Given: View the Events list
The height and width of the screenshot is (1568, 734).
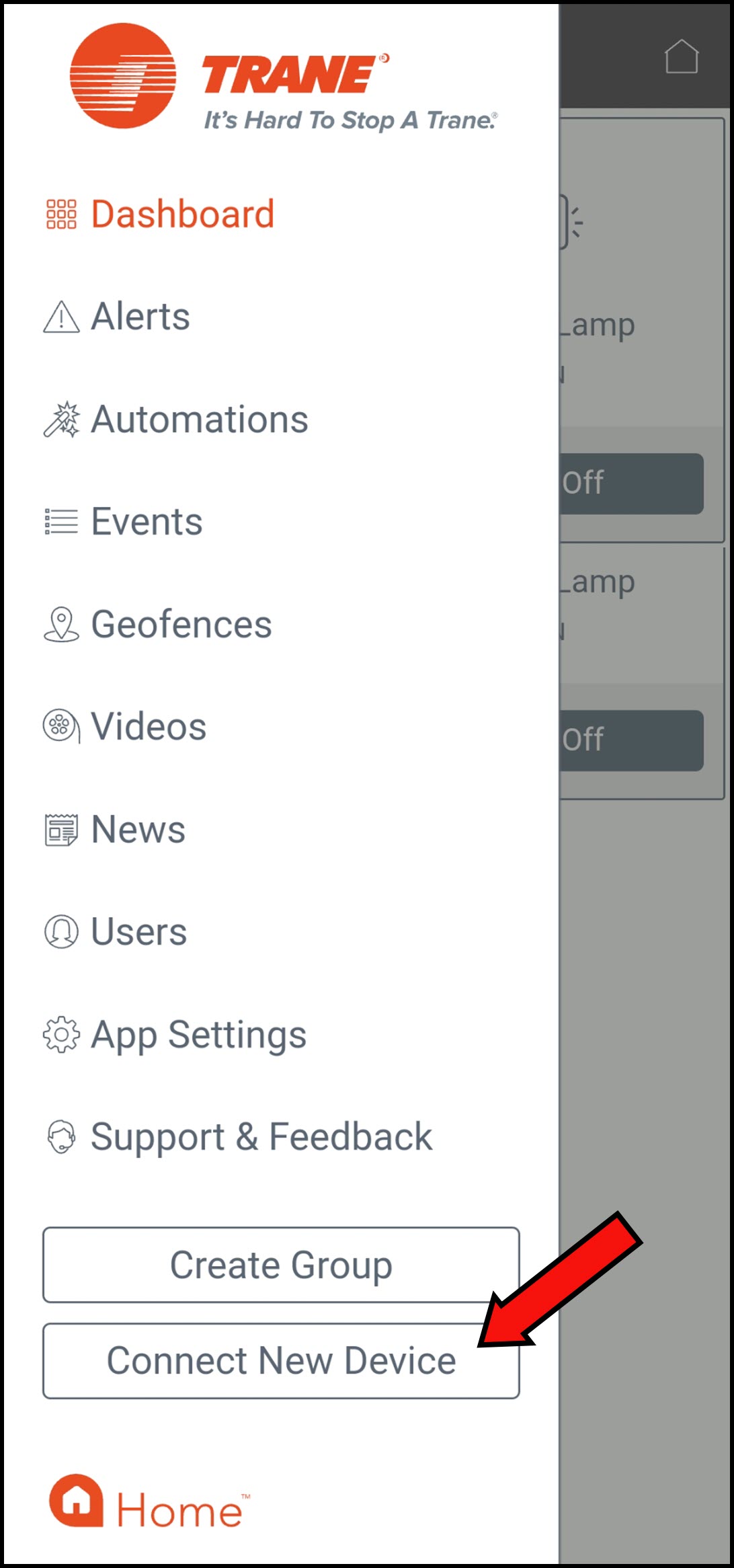Looking at the screenshot, I should [124, 522].
